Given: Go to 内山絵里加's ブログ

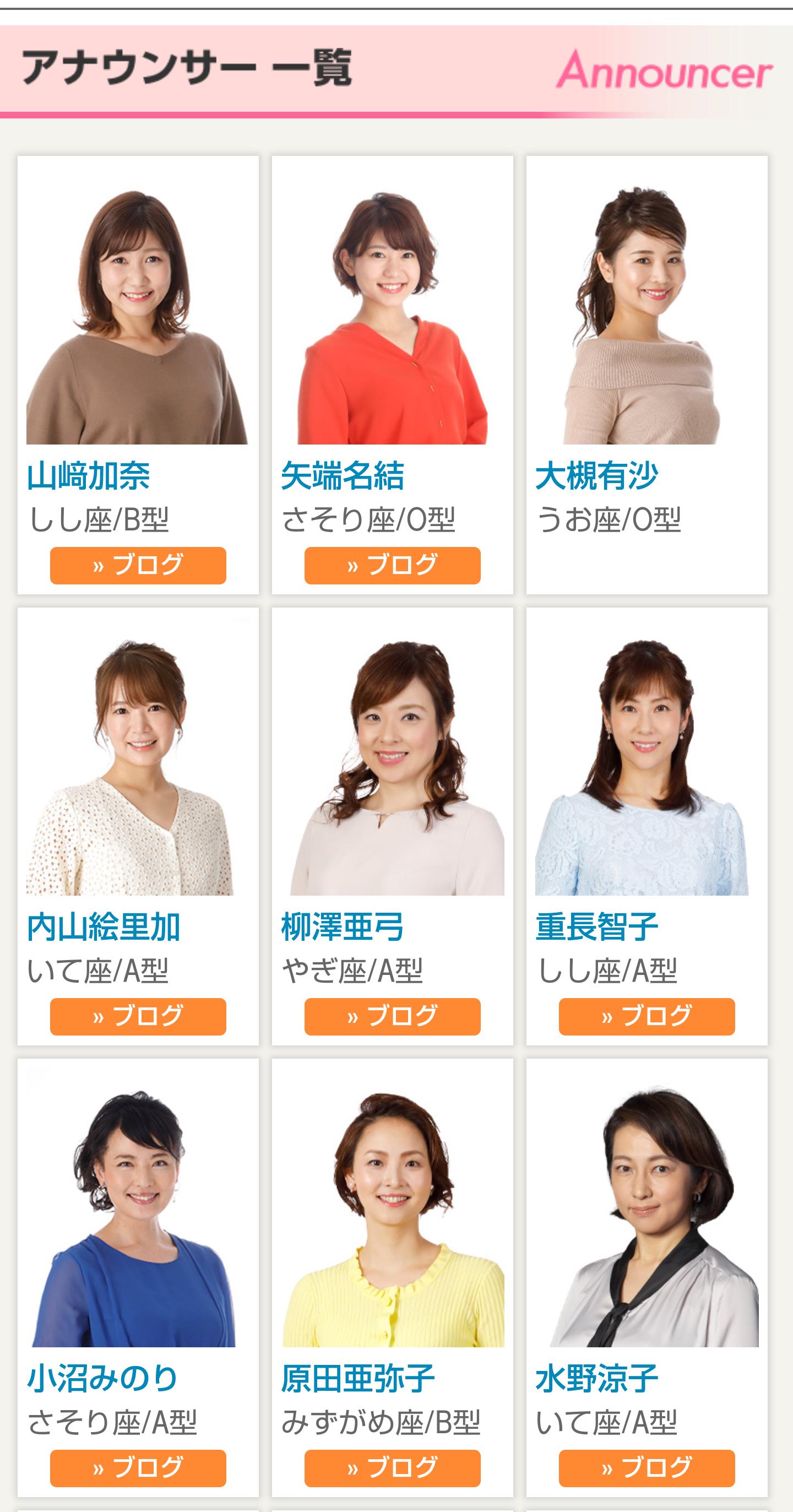Looking at the screenshot, I should [138, 1017].
